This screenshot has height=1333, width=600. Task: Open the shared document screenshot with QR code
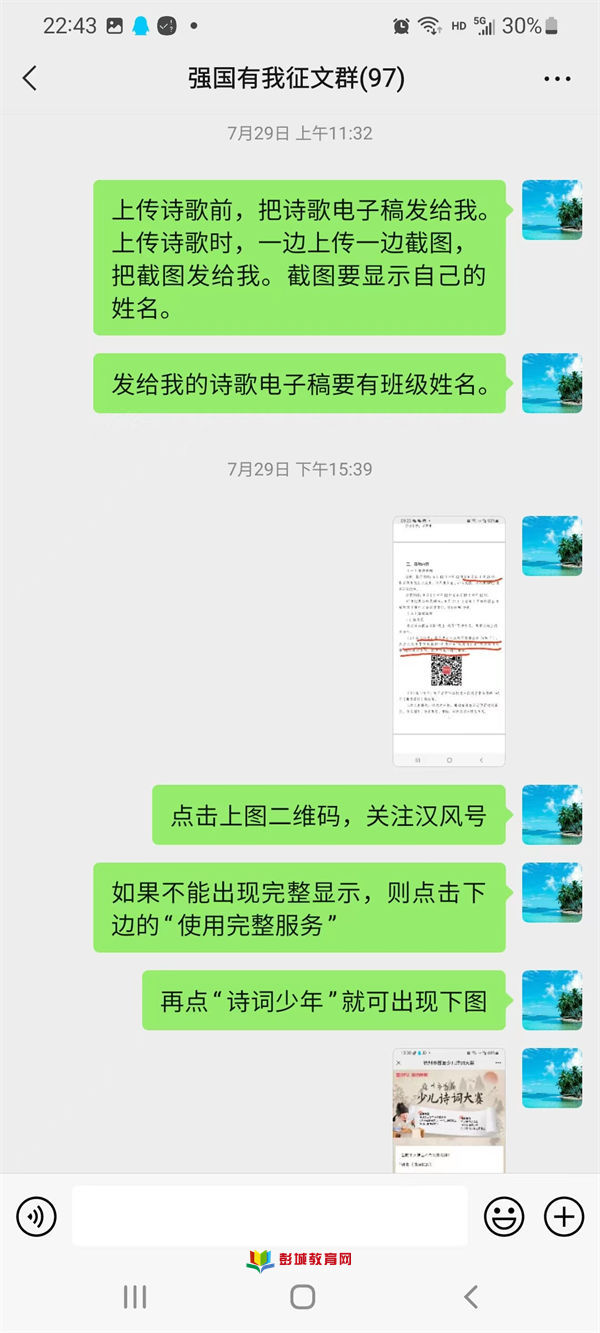click(448, 641)
